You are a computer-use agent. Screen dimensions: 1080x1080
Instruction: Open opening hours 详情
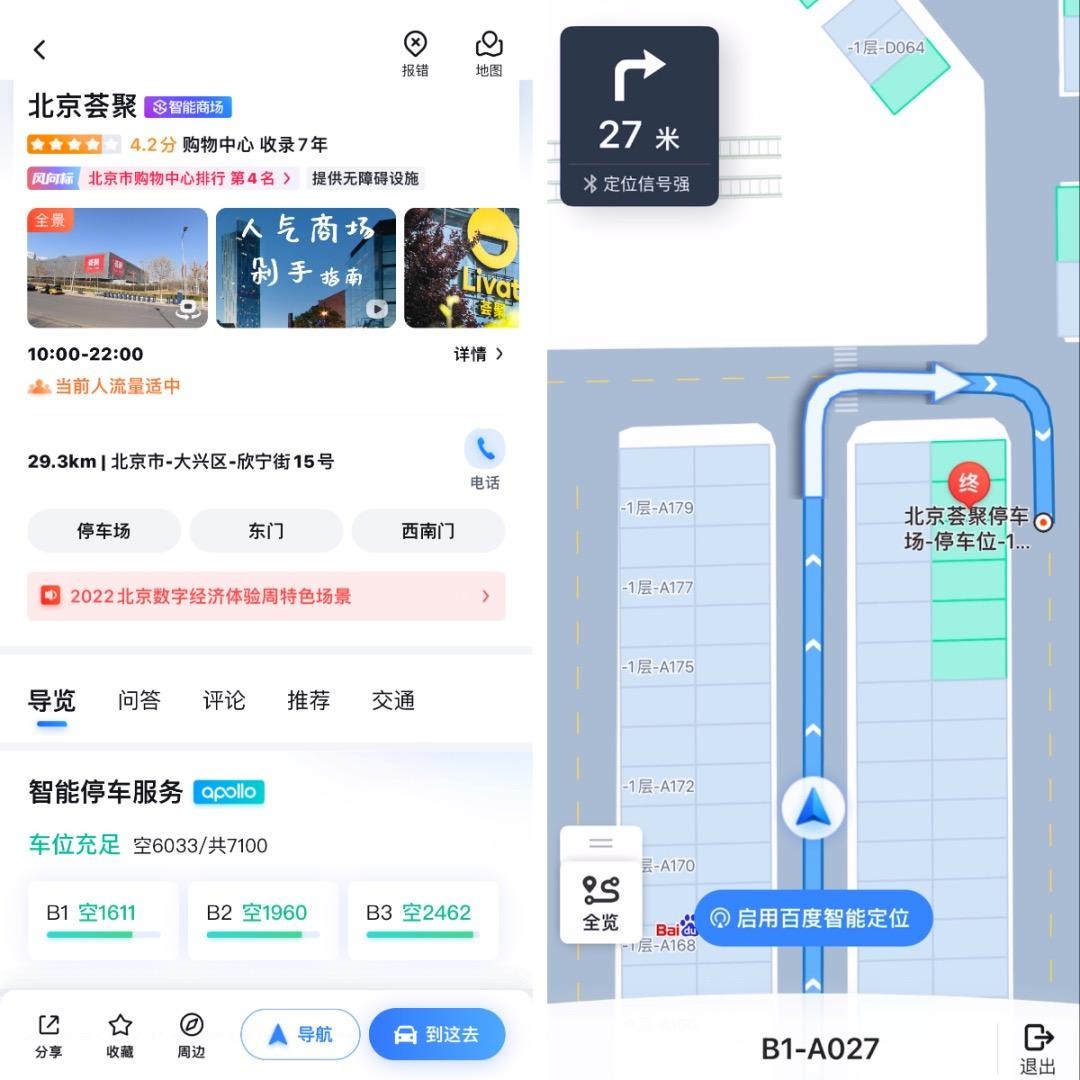click(x=478, y=354)
